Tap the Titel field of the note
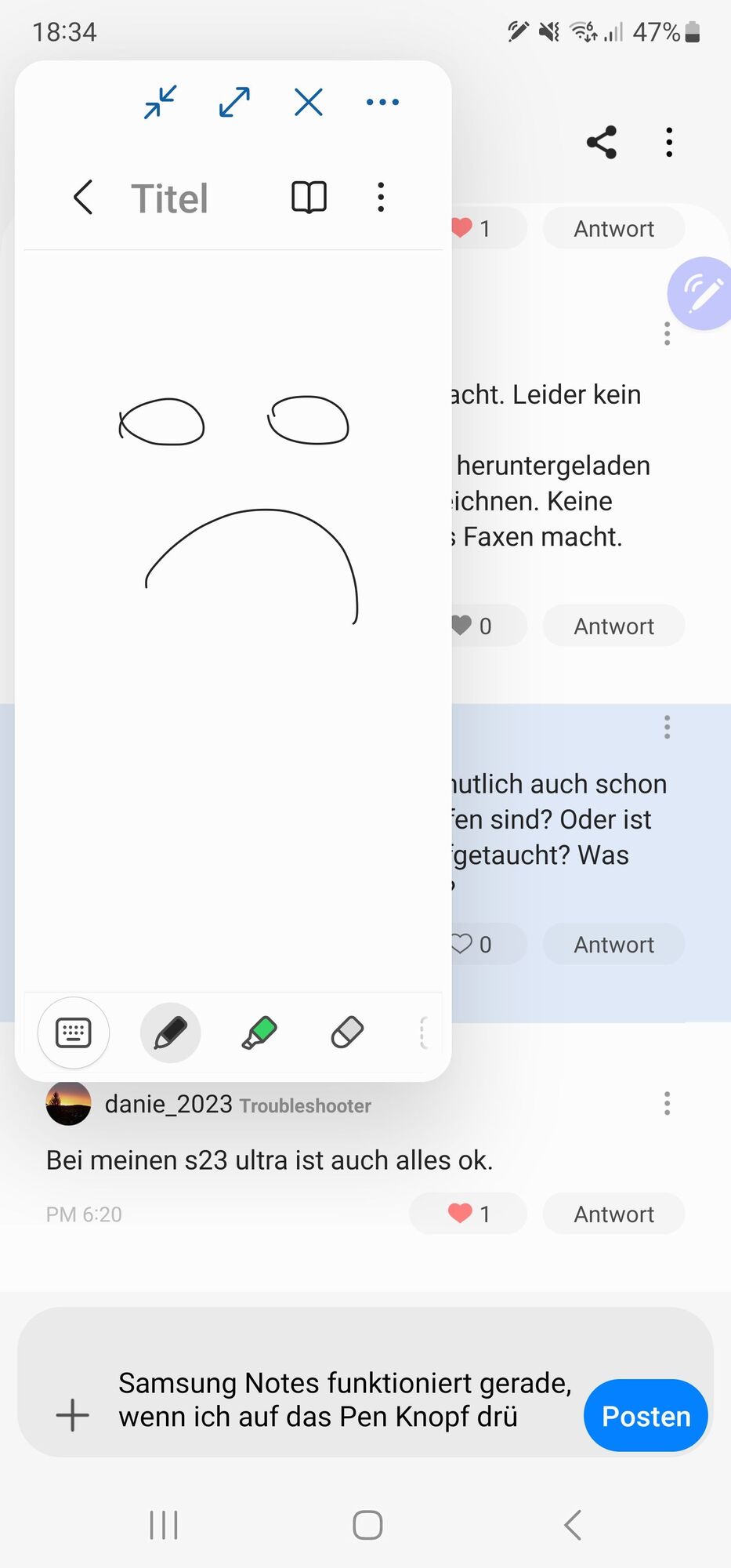The width and height of the screenshot is (731, 1568). point(169,198)
